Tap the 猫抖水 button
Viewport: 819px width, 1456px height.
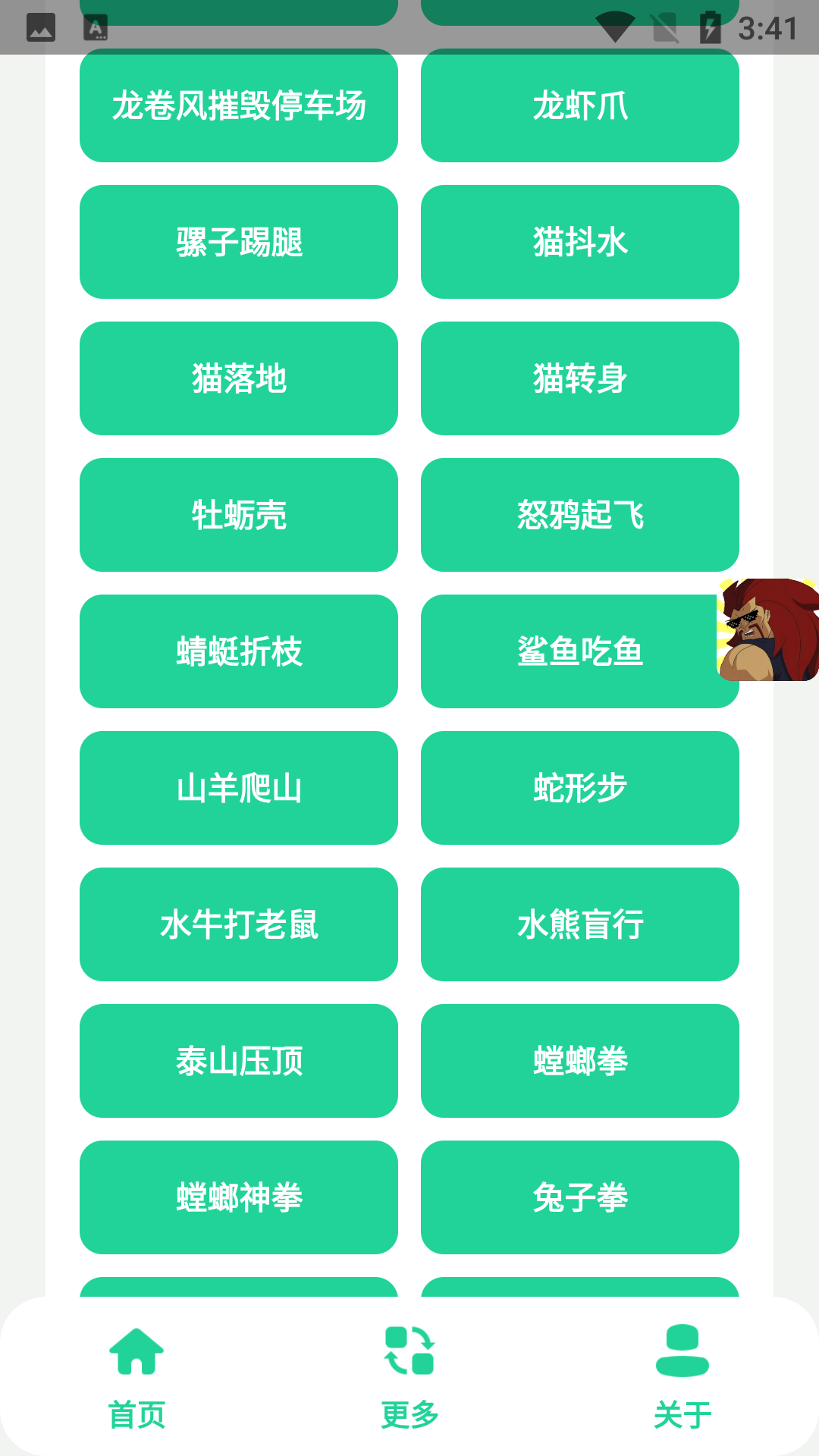pyautogui.click(x=580, y=243)
